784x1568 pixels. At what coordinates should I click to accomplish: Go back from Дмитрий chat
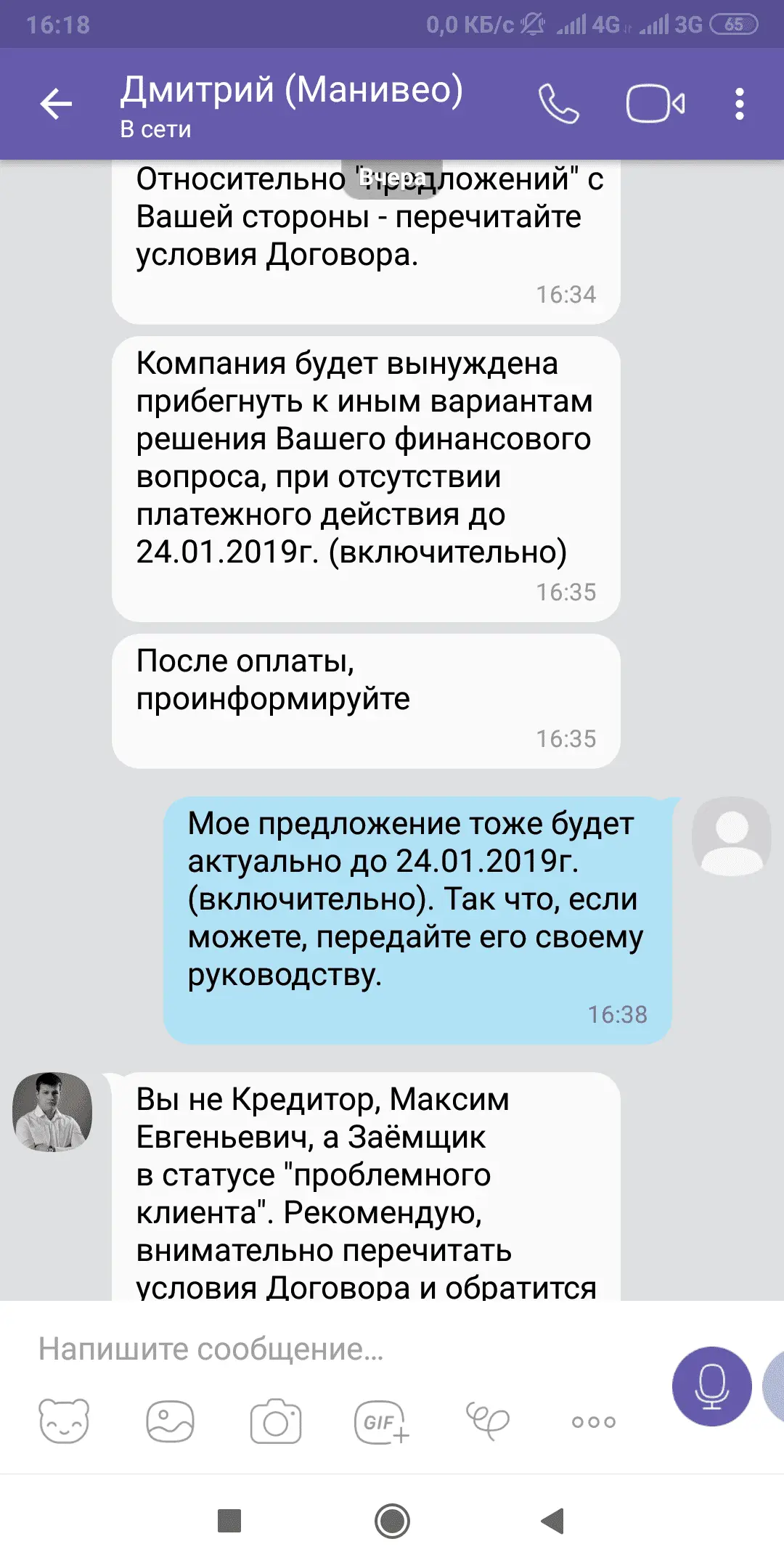point(56,104)
